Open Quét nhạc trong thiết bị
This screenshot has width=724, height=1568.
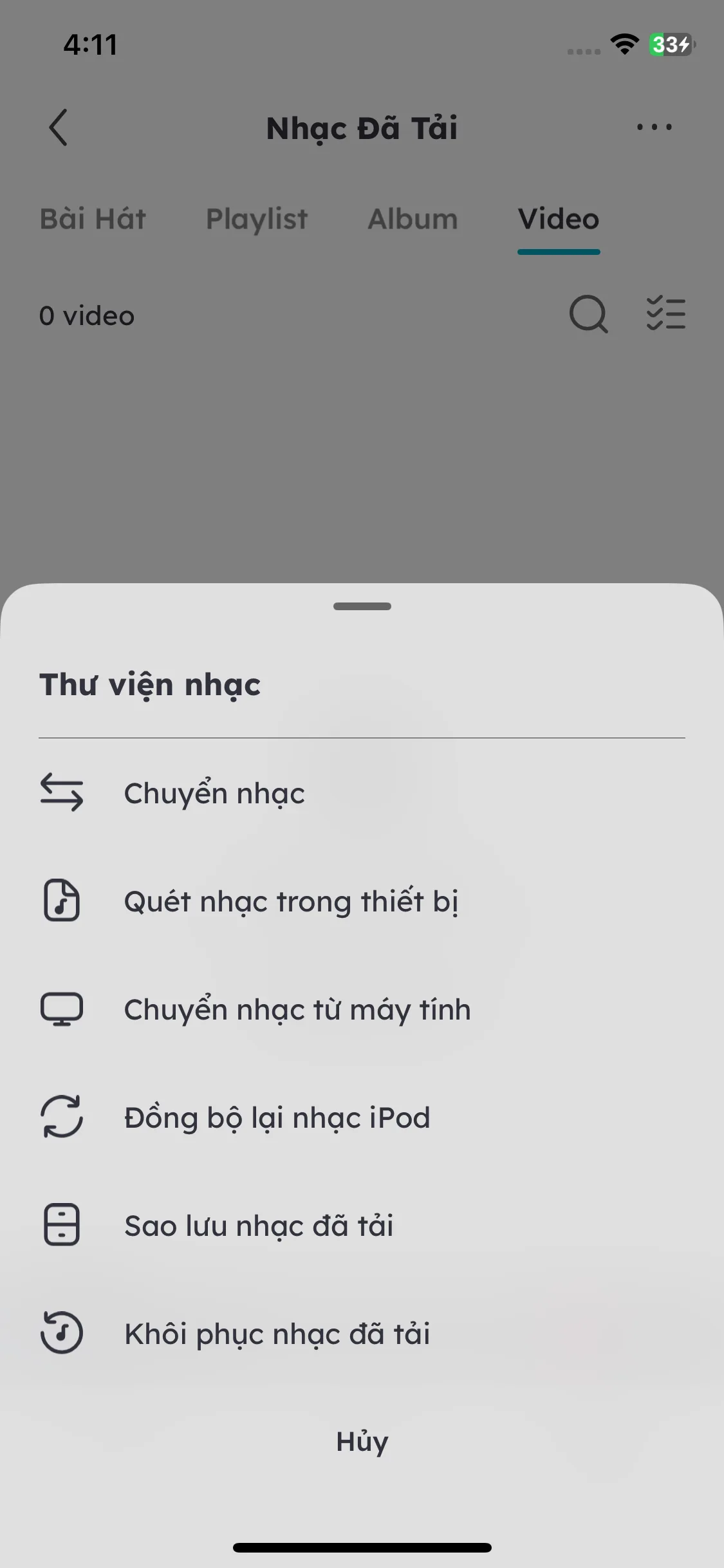pyautogui.click(x=291, y=901)
